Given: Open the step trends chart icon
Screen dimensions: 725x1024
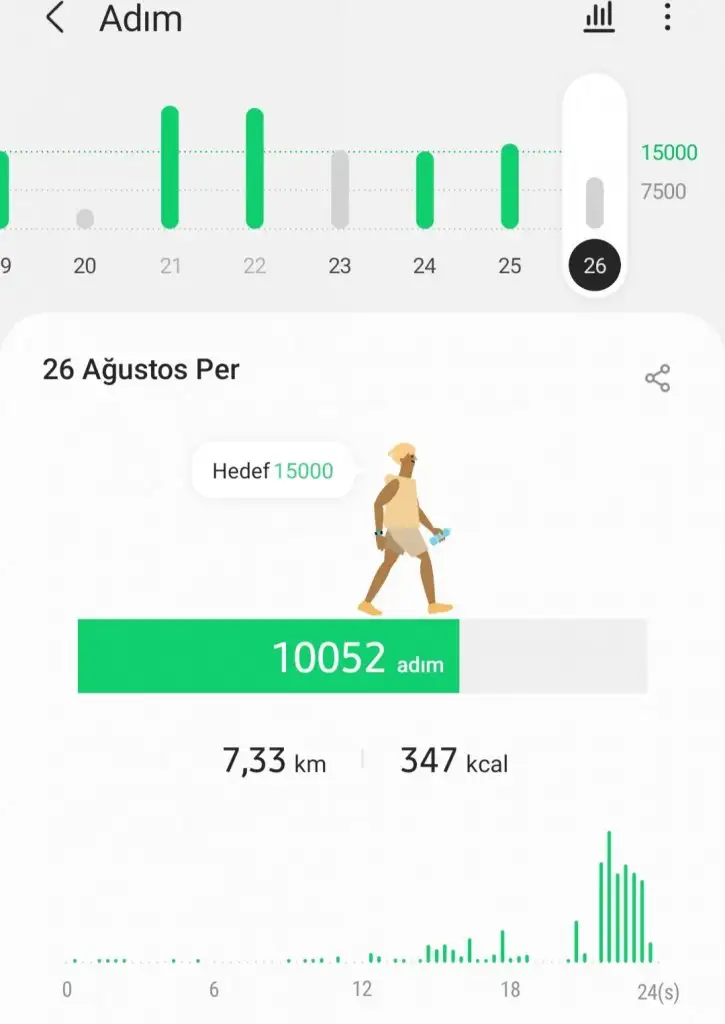Looking at the screenshot, I should (x=599, y=17).
